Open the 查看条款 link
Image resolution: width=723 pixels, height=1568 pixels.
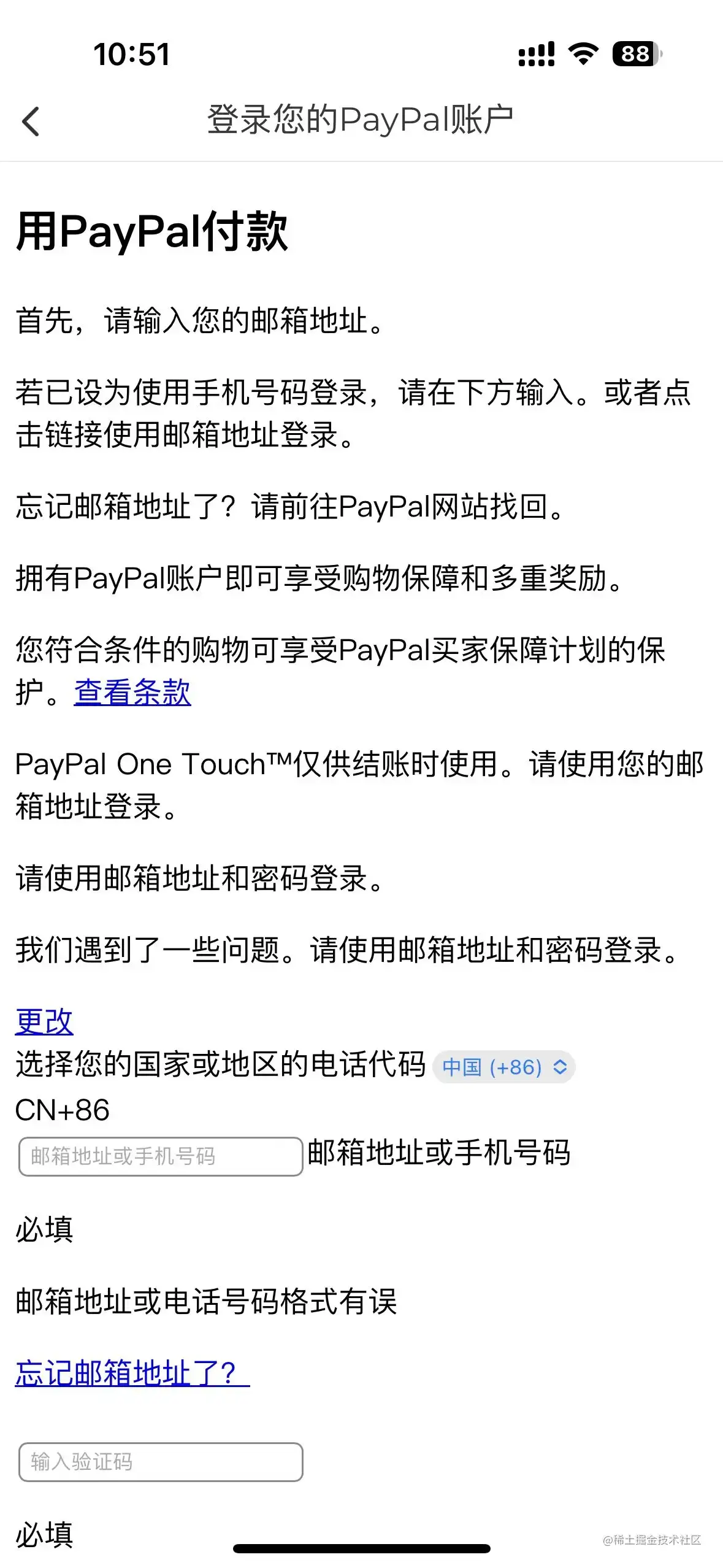coord(132,693)
